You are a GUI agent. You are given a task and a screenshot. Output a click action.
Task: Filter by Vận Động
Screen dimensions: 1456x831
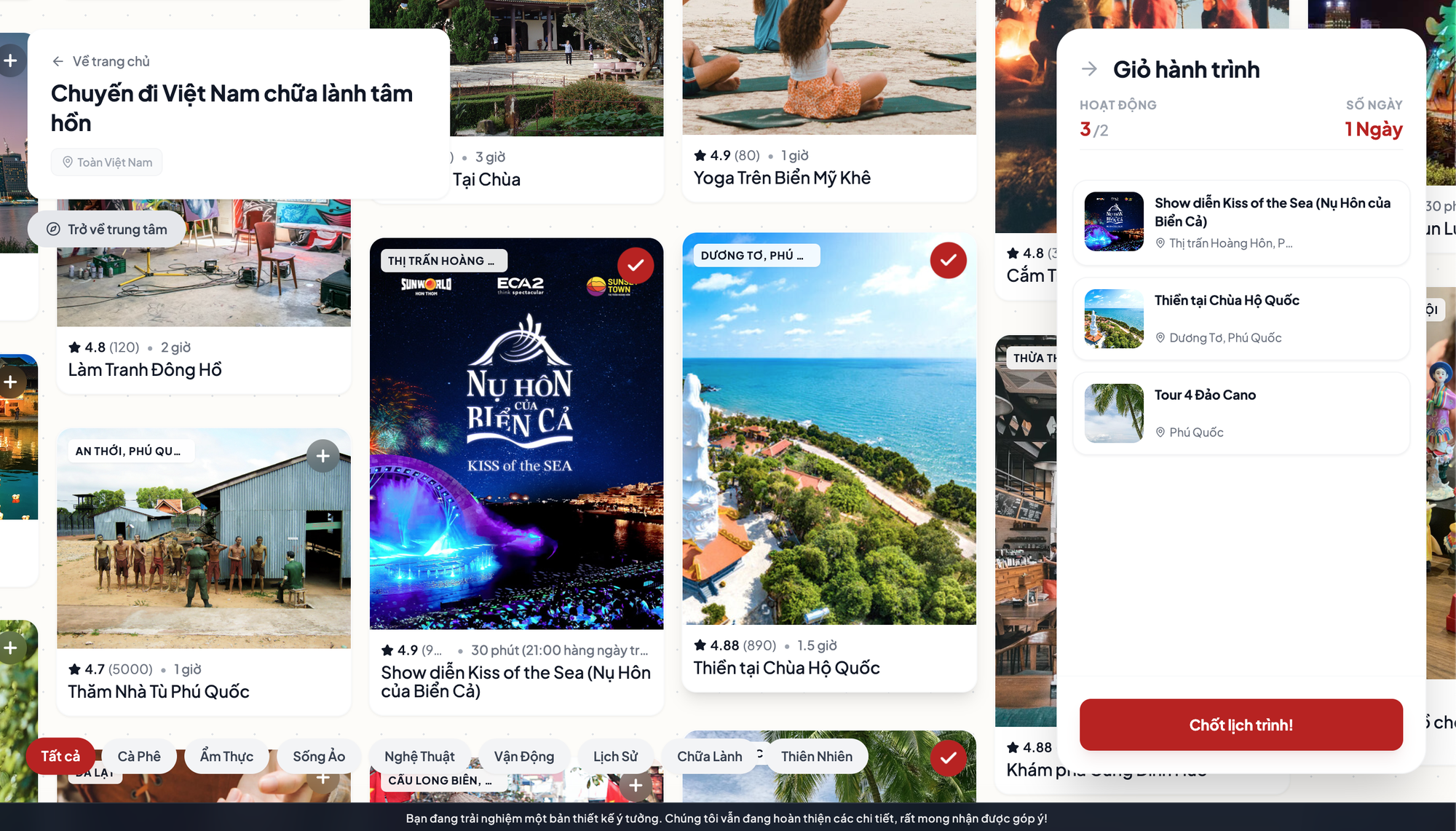coord(523,756)
